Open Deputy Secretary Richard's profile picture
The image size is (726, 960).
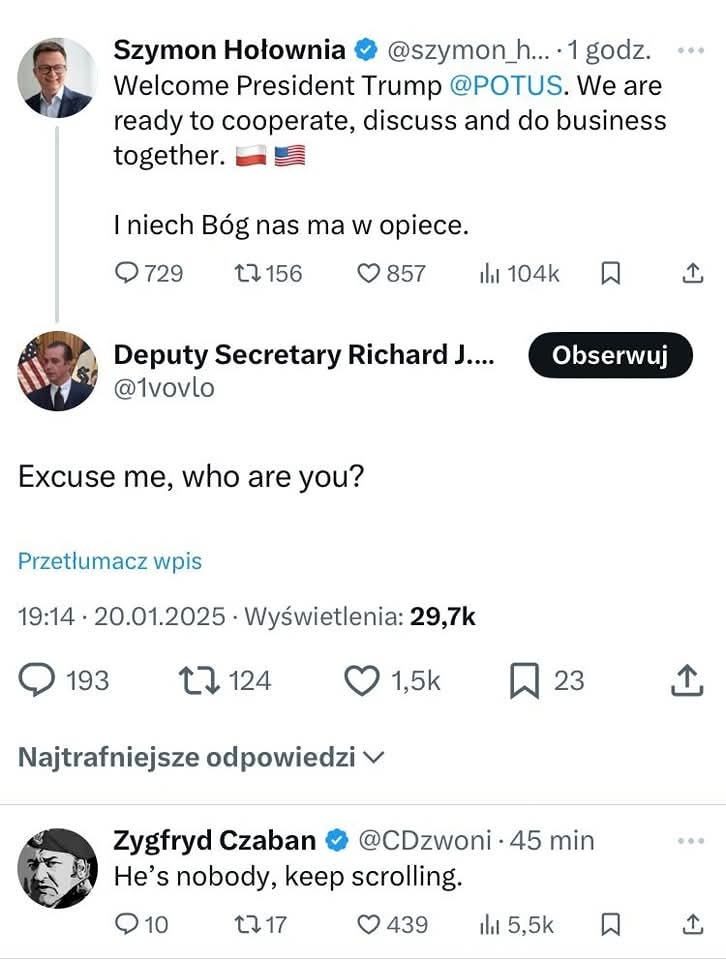click(x=56, y=371)
